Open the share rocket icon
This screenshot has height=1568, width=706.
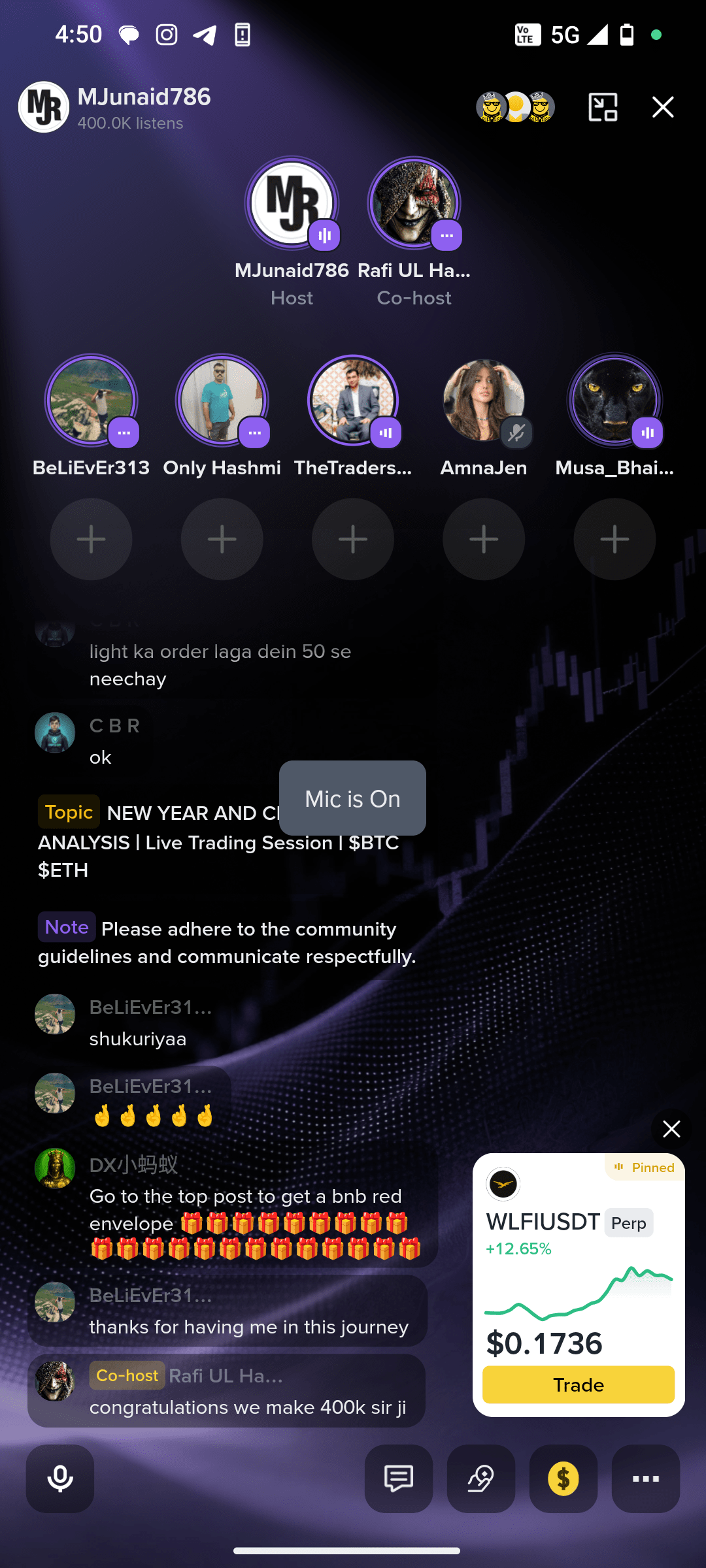tap(481, 1478)
